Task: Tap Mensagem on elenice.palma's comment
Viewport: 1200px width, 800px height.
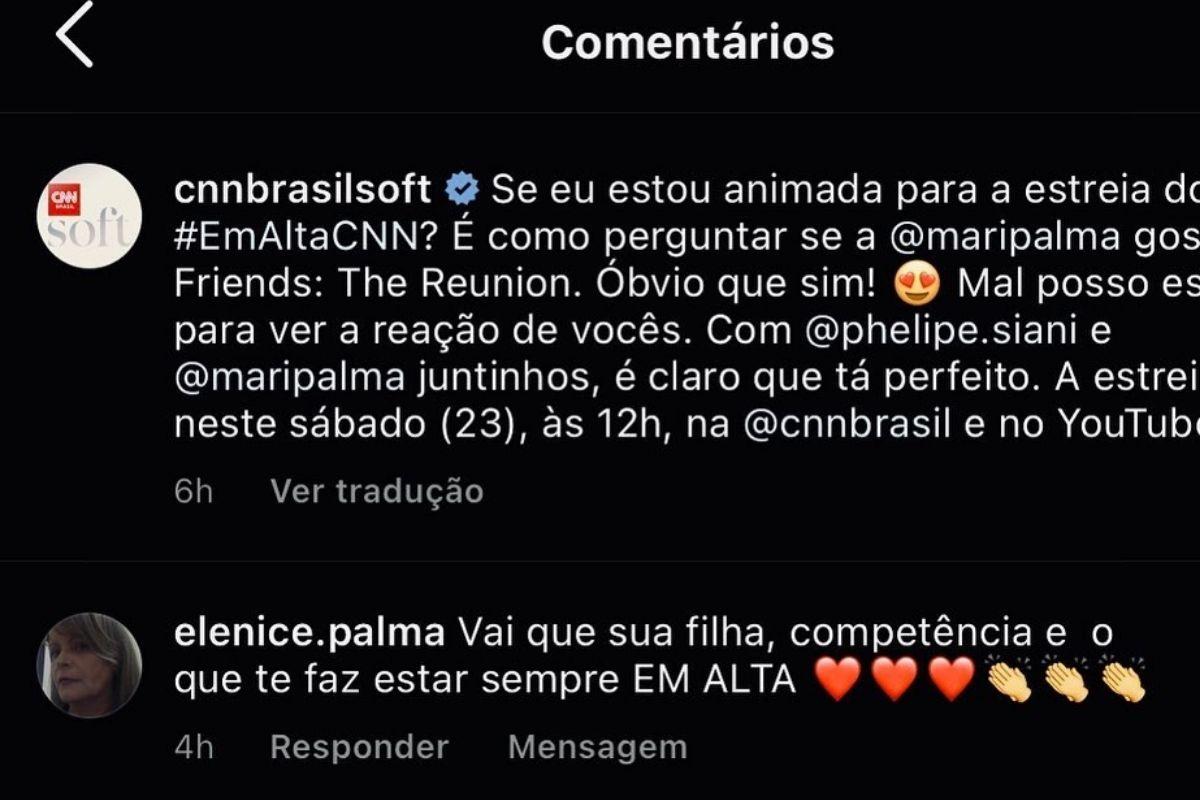Action: point(597,747)
